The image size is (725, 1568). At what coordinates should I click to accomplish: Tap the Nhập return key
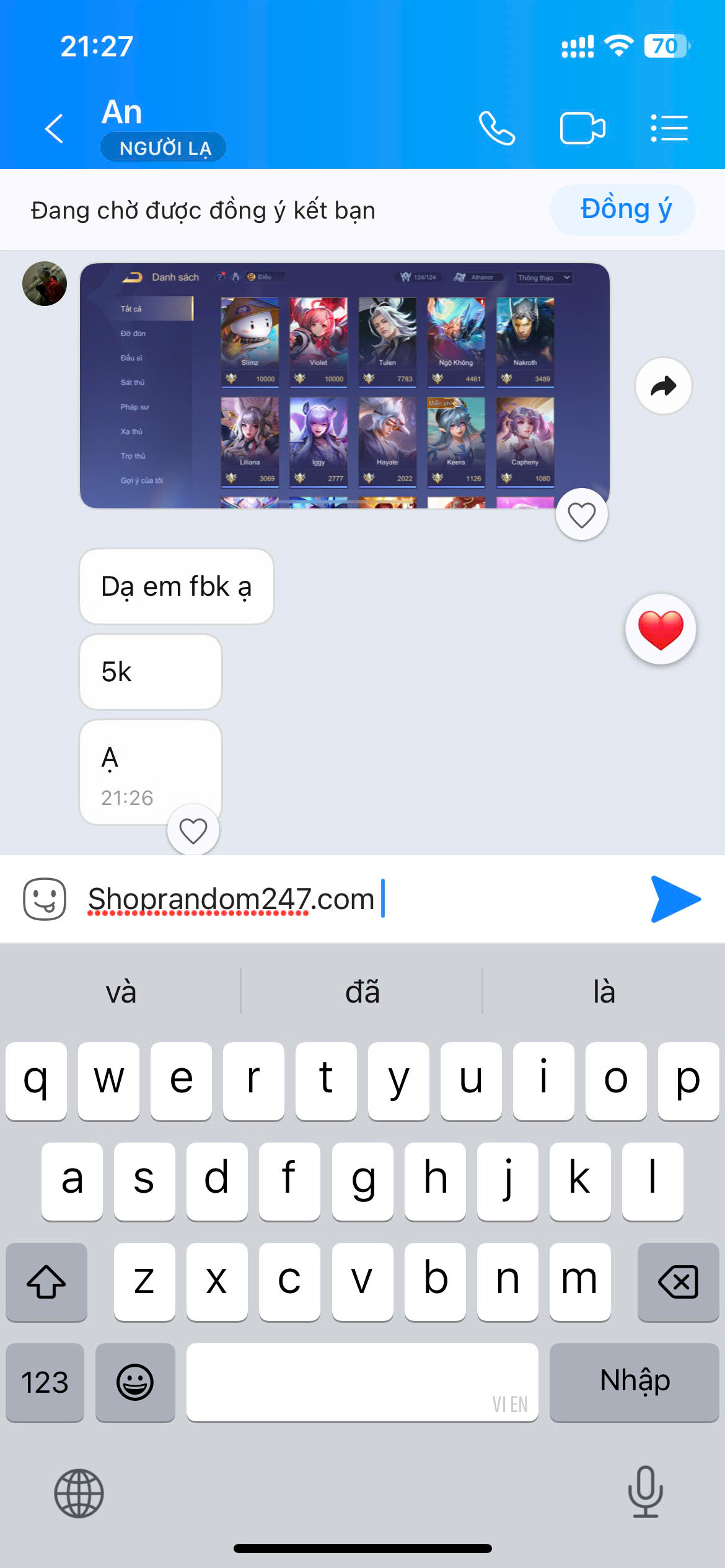point(635,1382)
